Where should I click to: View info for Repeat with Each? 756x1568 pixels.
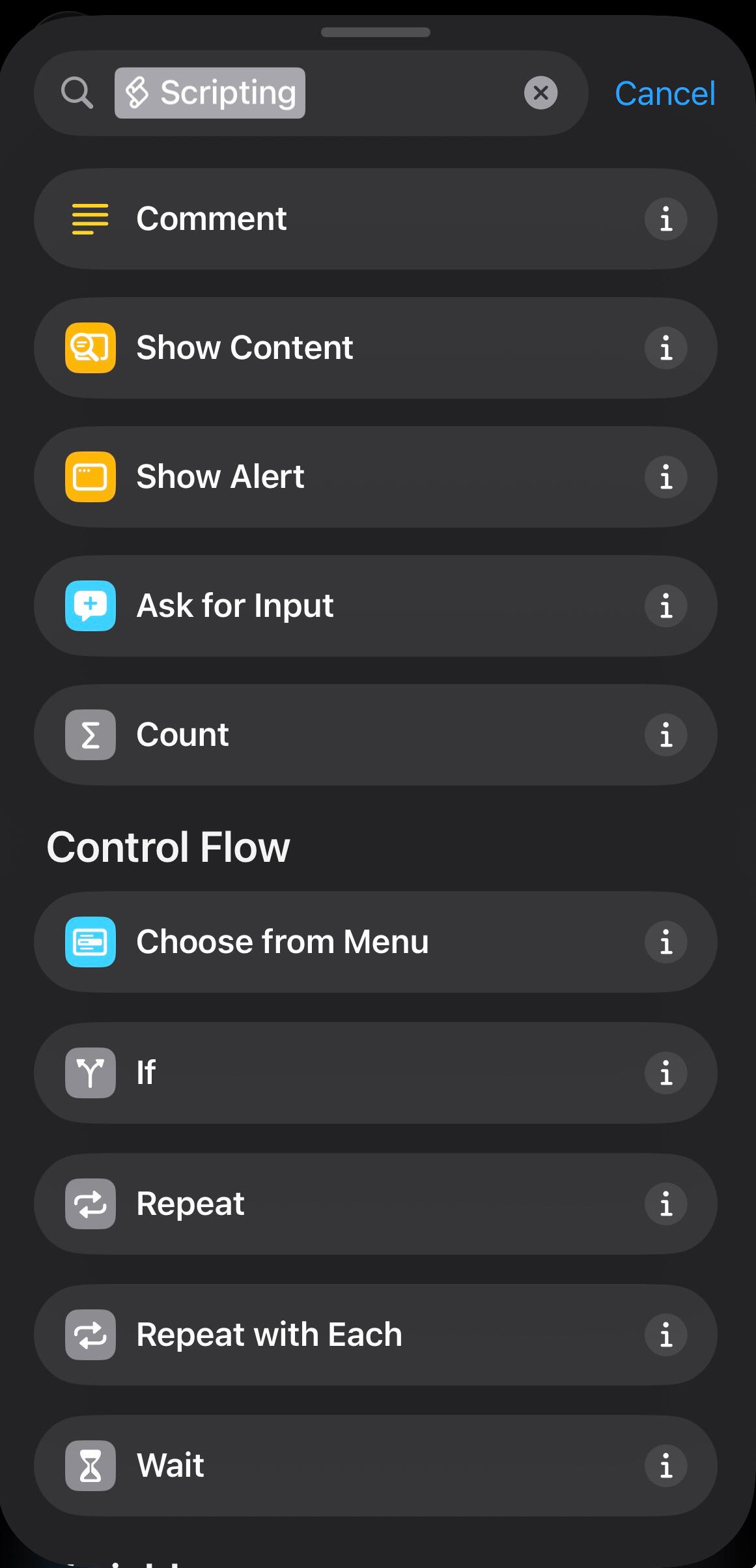[x=665, y=1335]
